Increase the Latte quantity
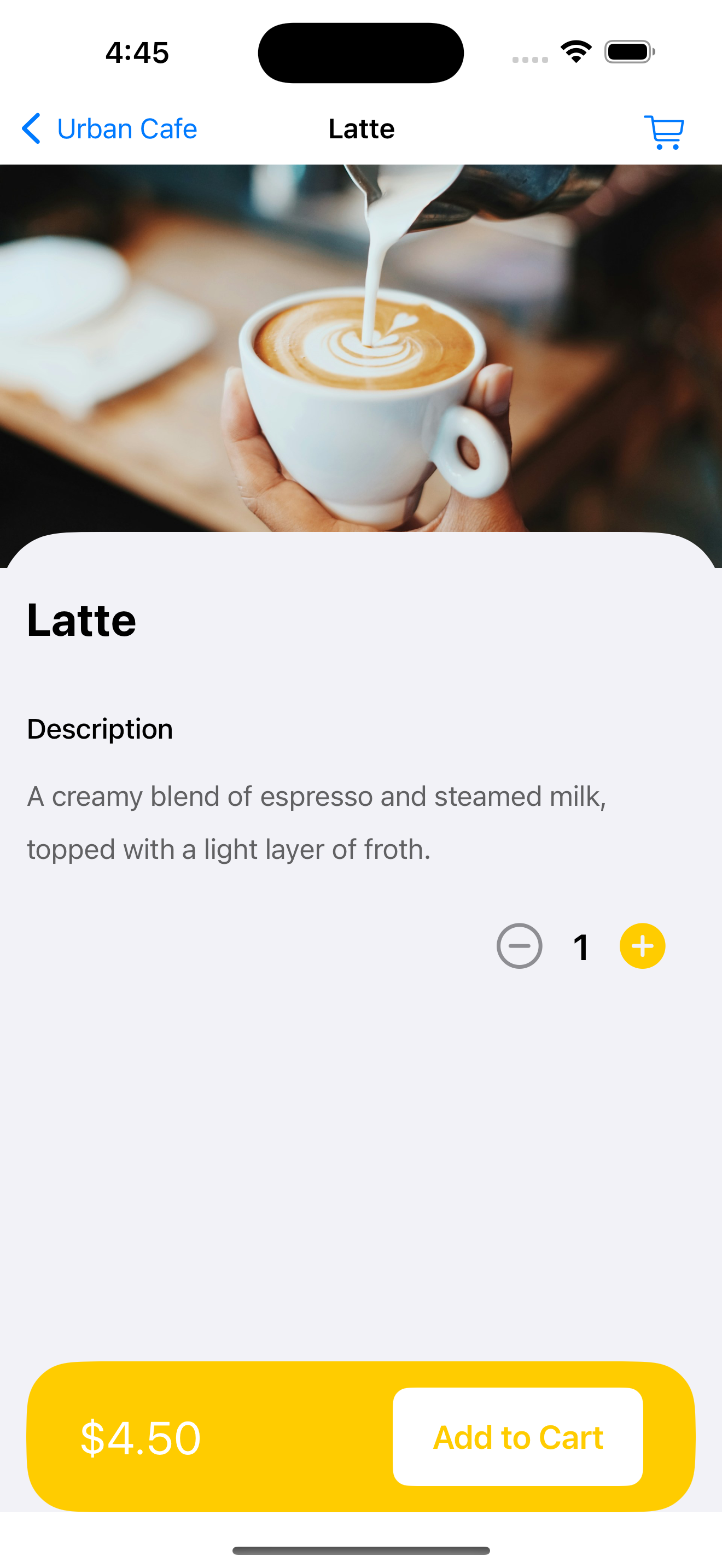 (642, 946)
